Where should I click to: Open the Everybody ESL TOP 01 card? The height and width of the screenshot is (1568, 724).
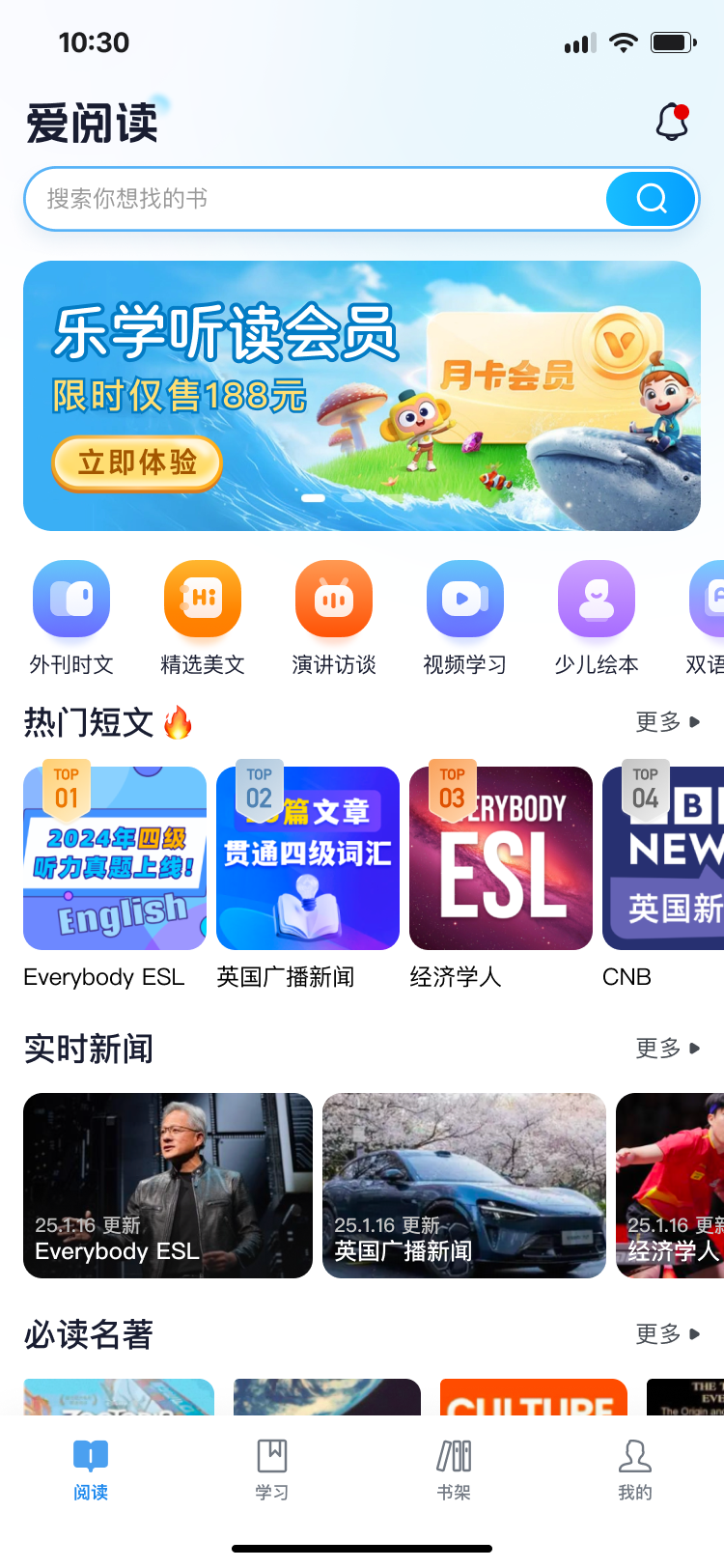[x=114, y=857]
